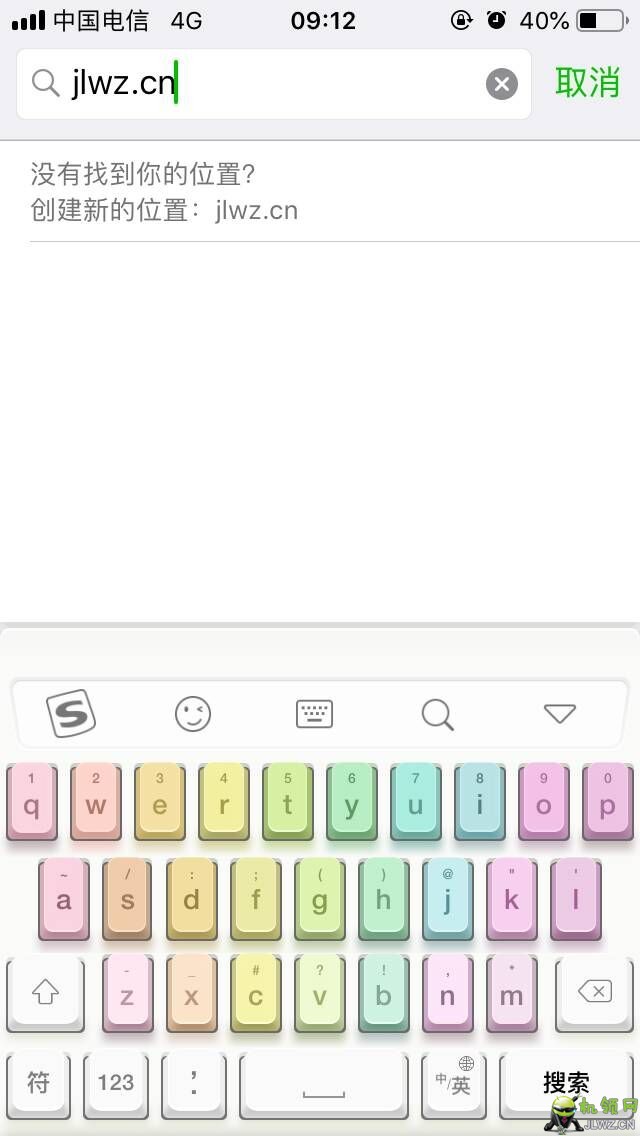The image size is (640, 1136).
Task: Open Sogou keyboard logo menu
Action: 71,713
